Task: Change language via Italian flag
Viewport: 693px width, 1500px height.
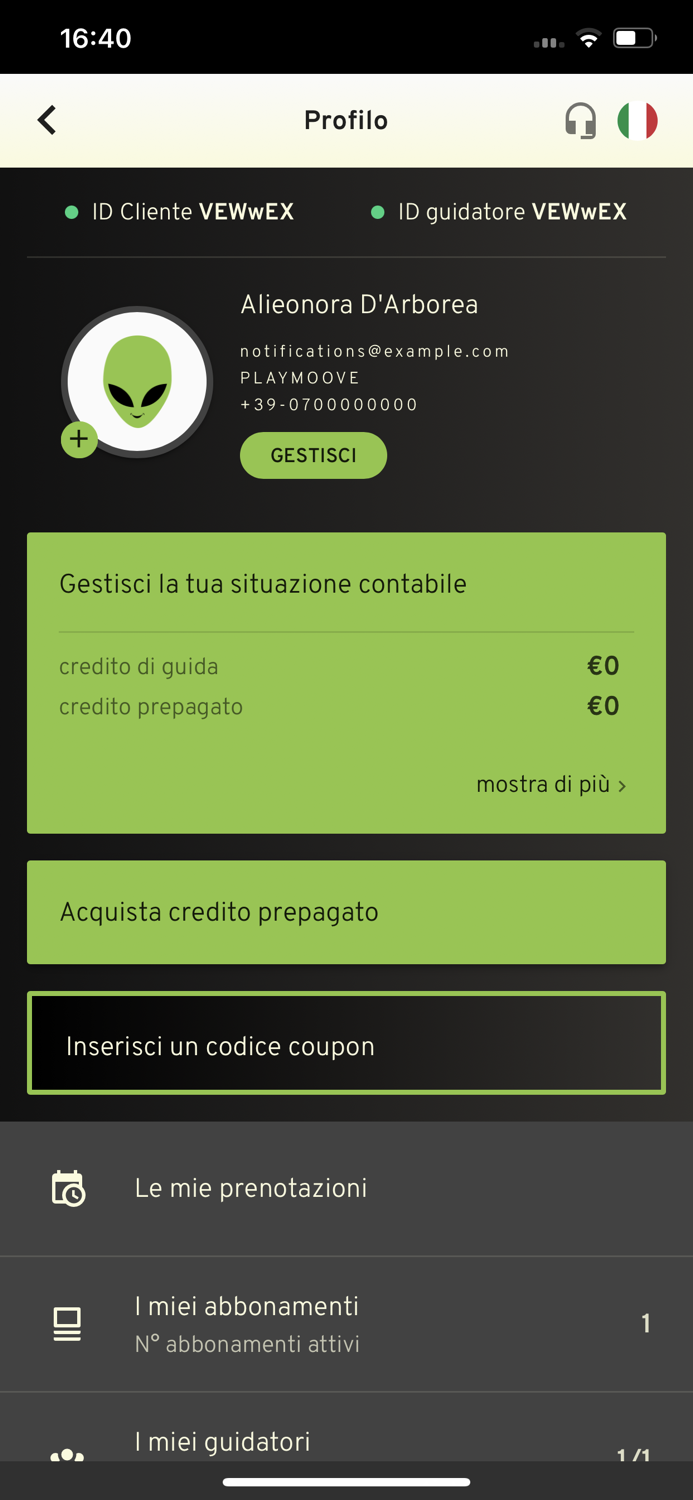Action: pos(637,121)
